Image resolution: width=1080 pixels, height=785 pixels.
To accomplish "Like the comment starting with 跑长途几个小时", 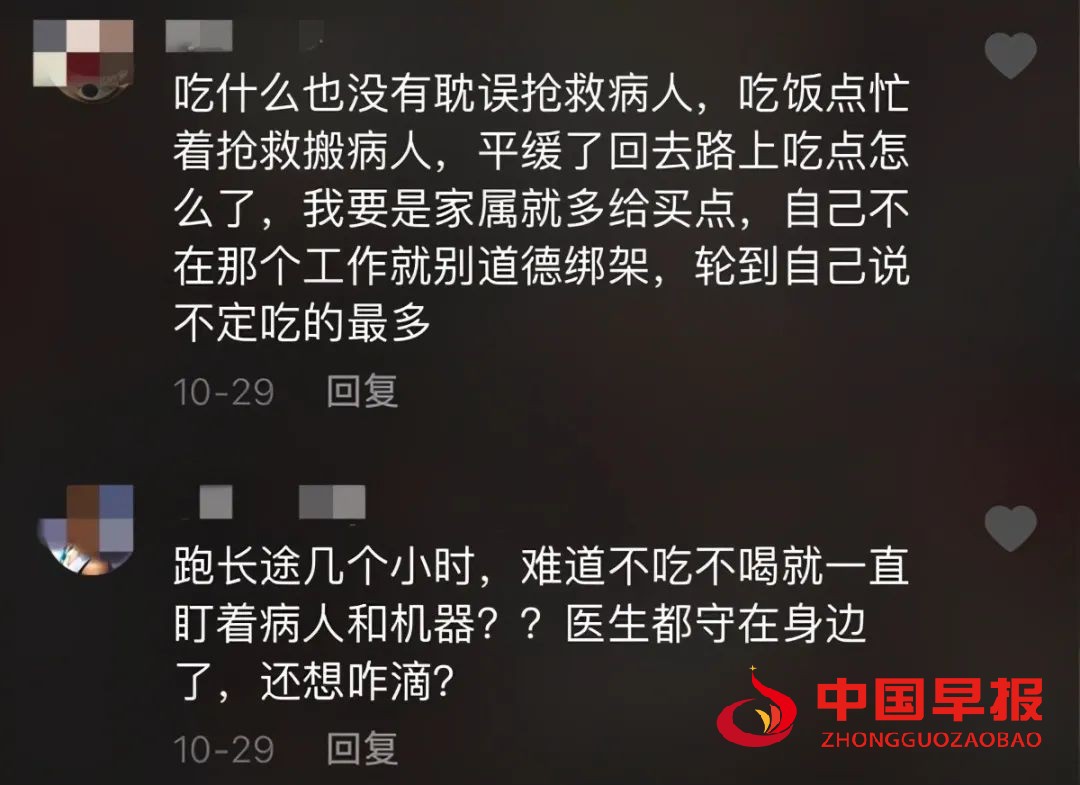I will 1010,528.
